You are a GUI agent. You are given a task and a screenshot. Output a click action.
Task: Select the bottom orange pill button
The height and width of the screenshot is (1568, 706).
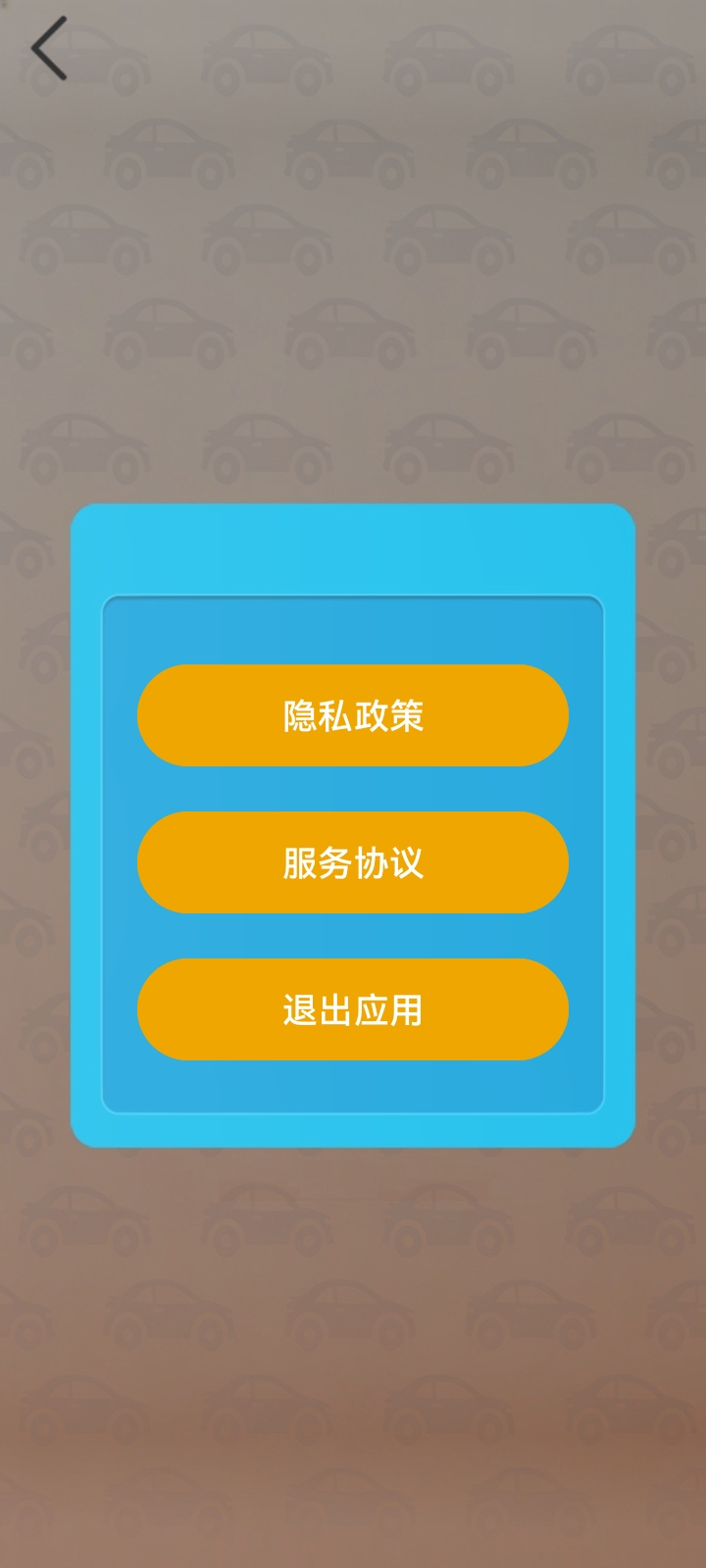point(352,1009)
